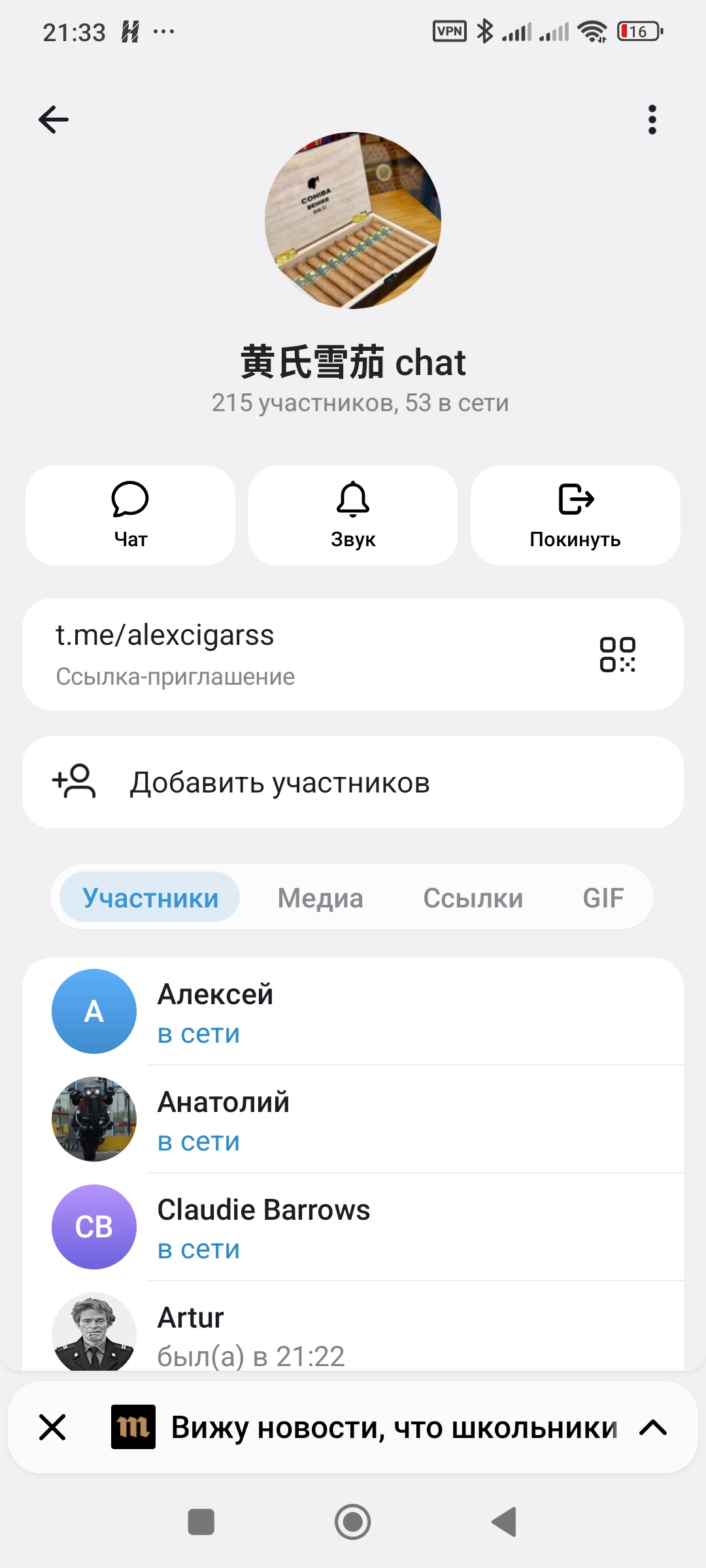Switch to the Медиа tab
706x1568 pixels.
(x=320, y=898)
